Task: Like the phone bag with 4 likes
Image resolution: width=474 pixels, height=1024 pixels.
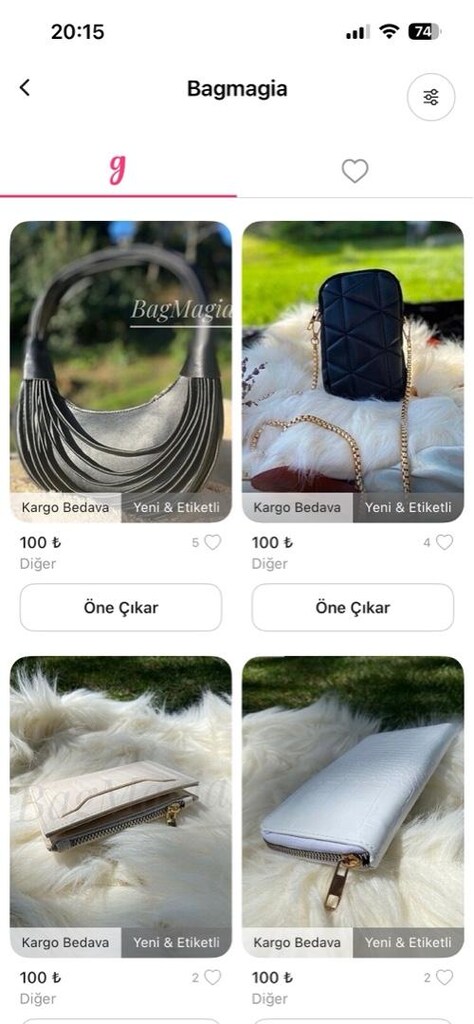Action: (x=445, y=542)
